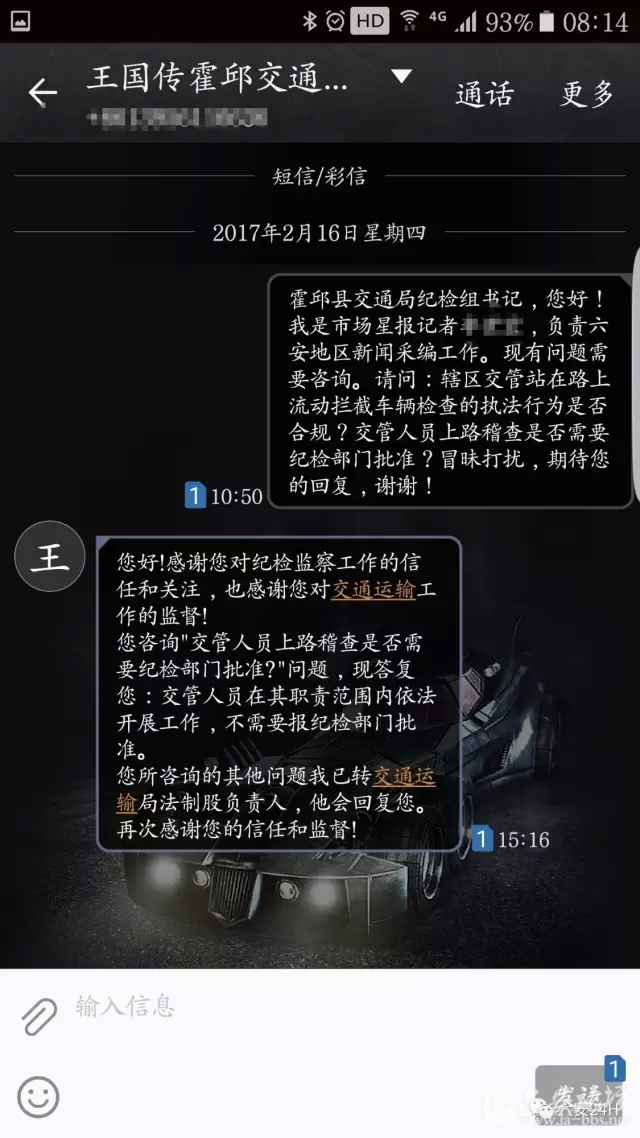This screenshot has height=1138, width=640.
Task: Expand the contact dropdown arrow
Action: click(401, 77)
